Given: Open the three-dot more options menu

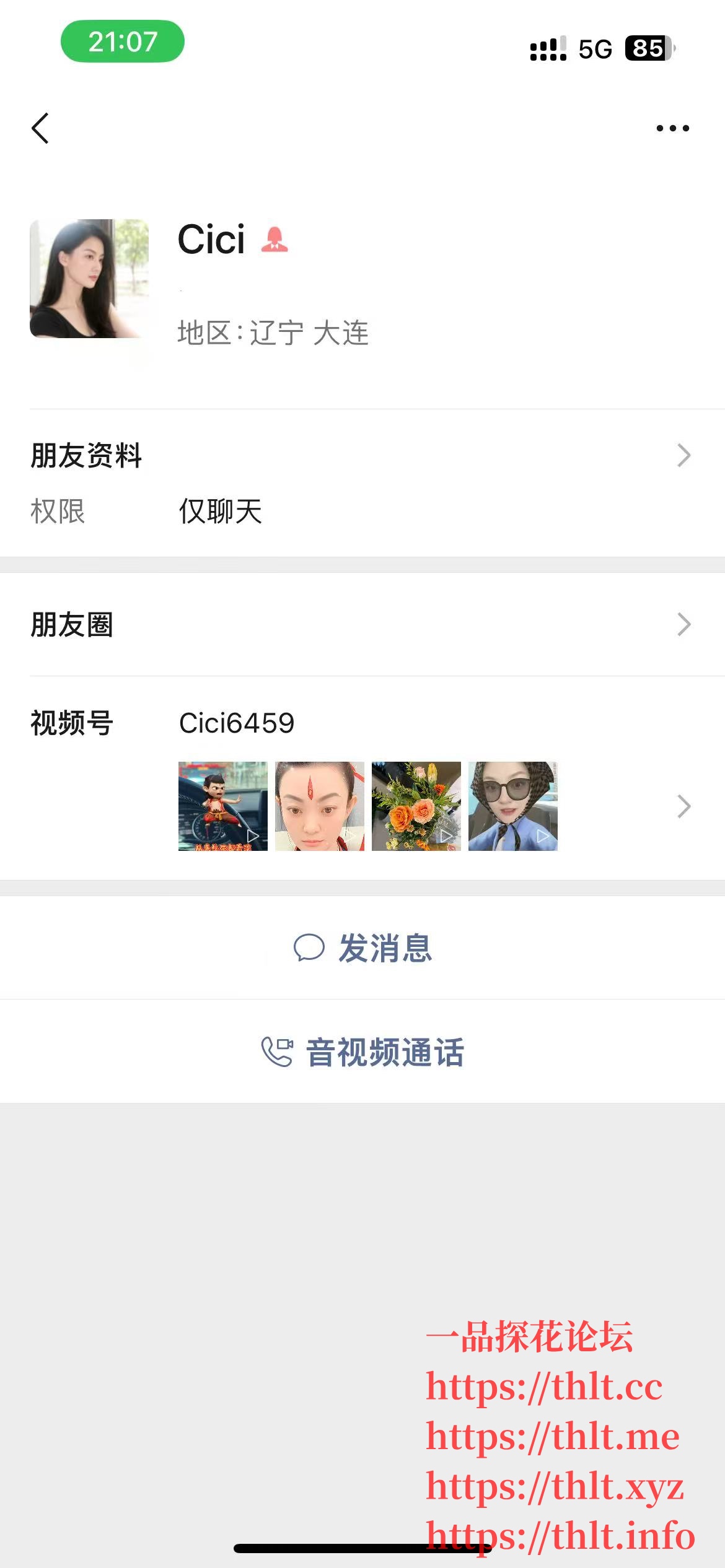Looking at the screenshot, I should click(x=672, y=128).
